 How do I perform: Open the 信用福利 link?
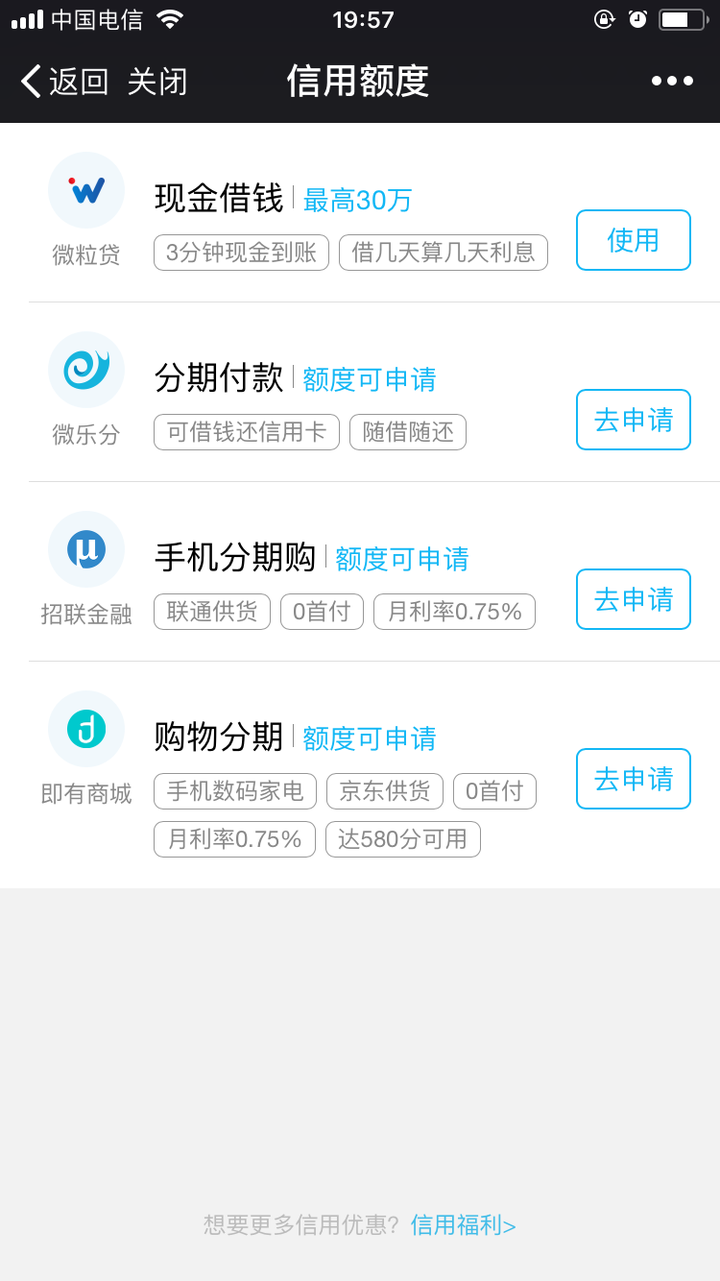click(x=463, y=1225)
